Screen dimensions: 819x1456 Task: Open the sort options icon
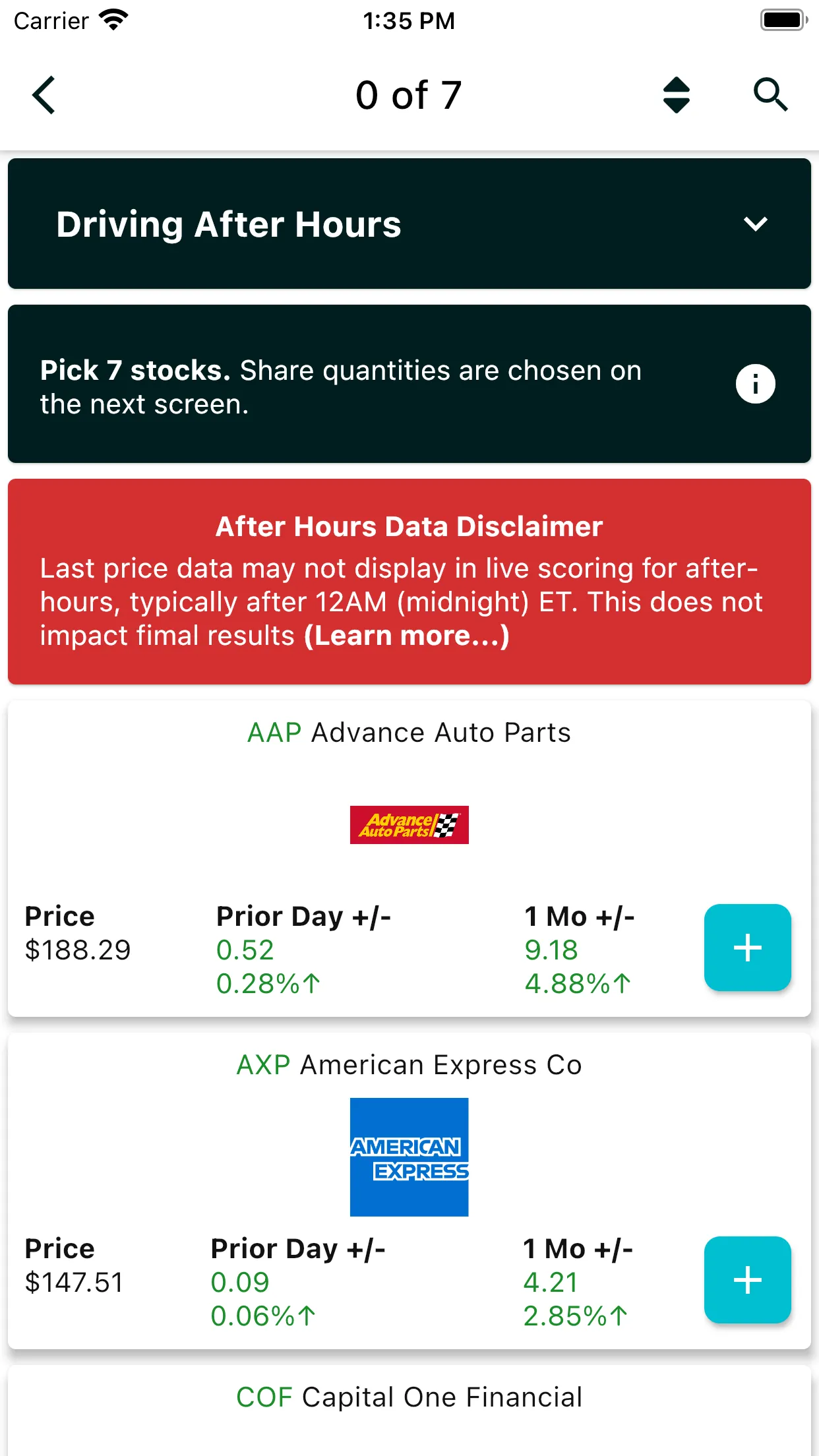[x=676, y=94]
